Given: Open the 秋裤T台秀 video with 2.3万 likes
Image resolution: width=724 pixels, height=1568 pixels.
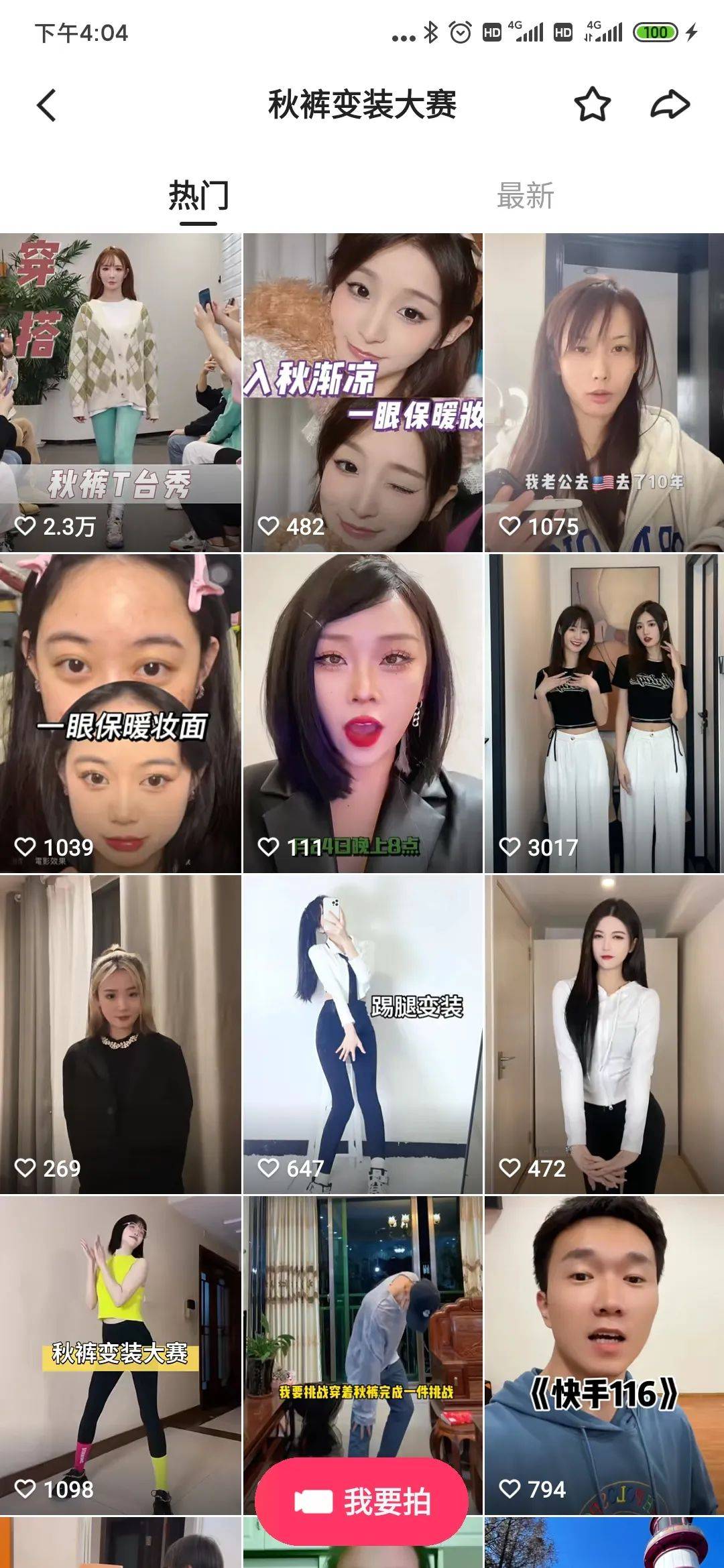Looking at the screenshot, I should pyautogui.click(x=121, y=392).
